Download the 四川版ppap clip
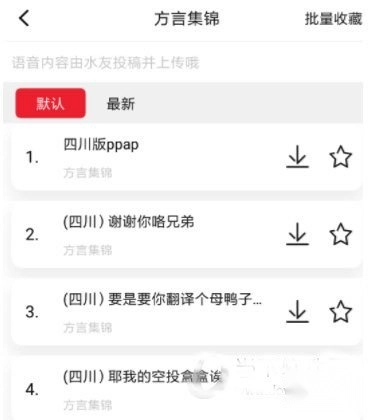This screenshot has width=372, height=420. tap(297, 157)
